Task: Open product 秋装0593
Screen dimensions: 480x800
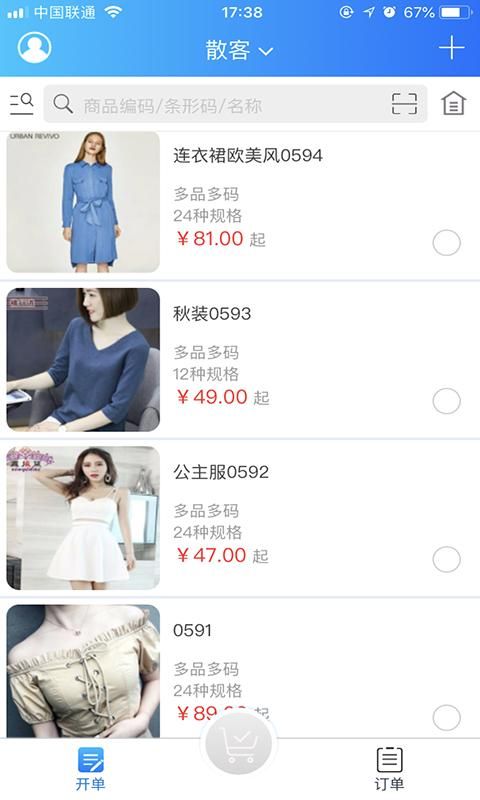Action: point(240,360)
